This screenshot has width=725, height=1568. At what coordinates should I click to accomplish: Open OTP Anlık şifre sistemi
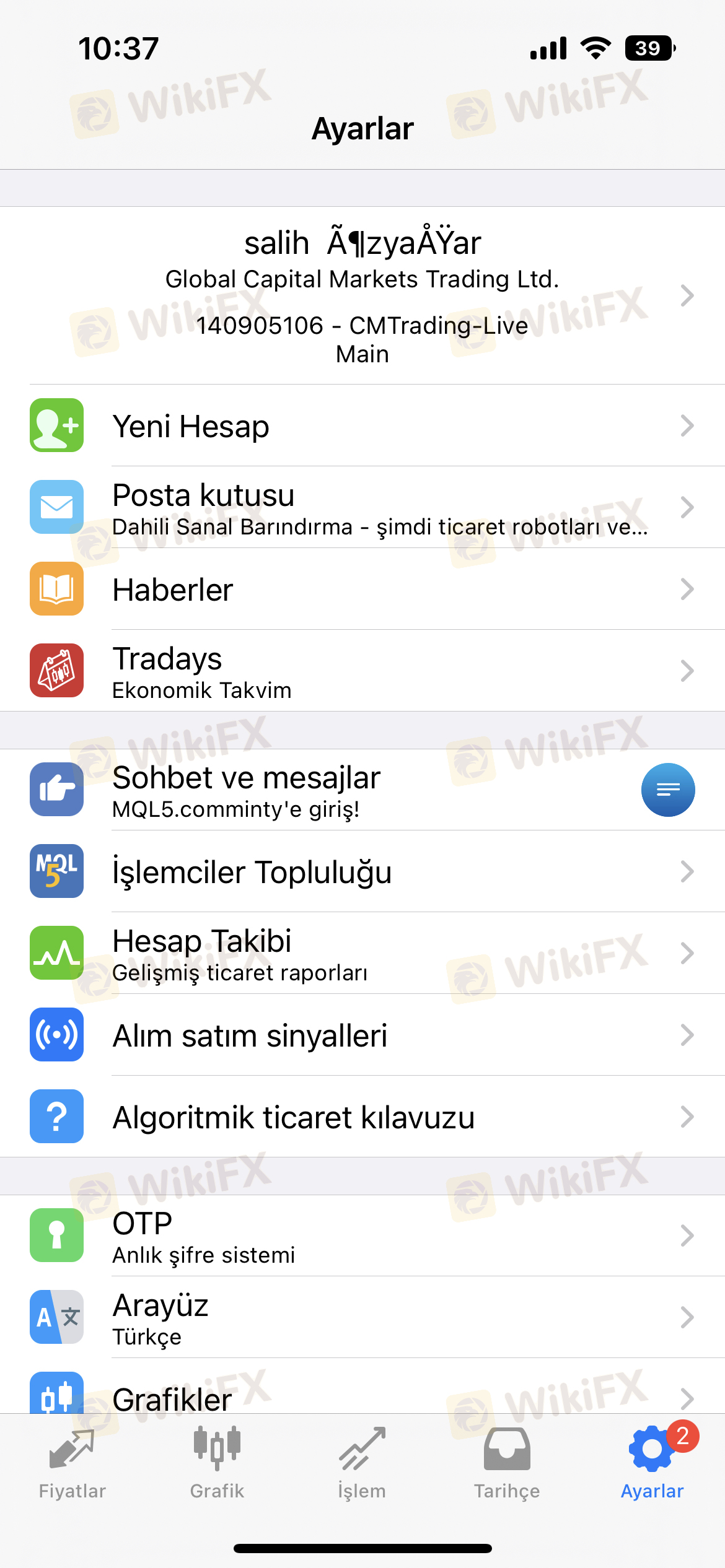pos(362,1235)
